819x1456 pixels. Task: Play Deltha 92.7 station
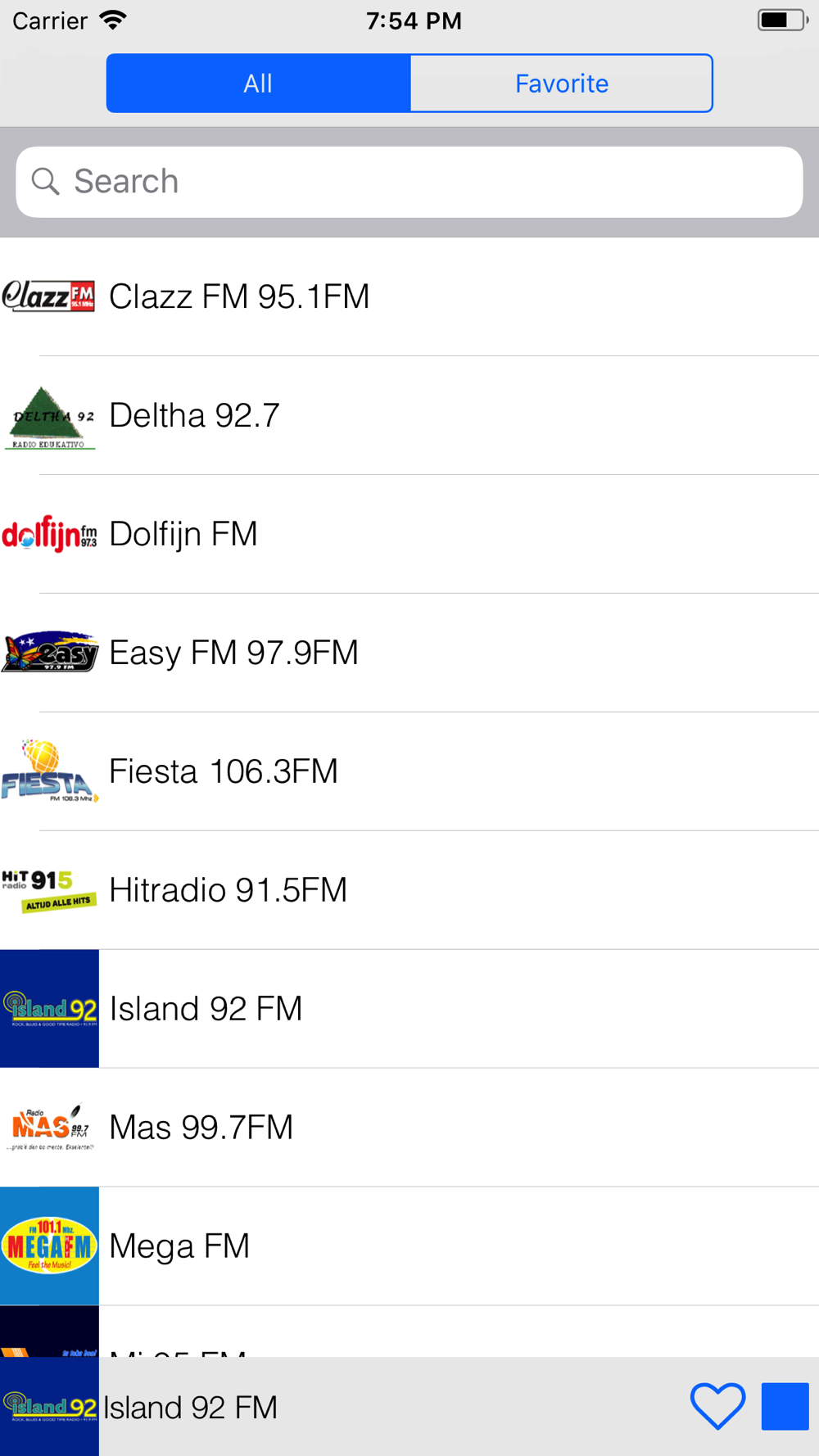[409, 415]
